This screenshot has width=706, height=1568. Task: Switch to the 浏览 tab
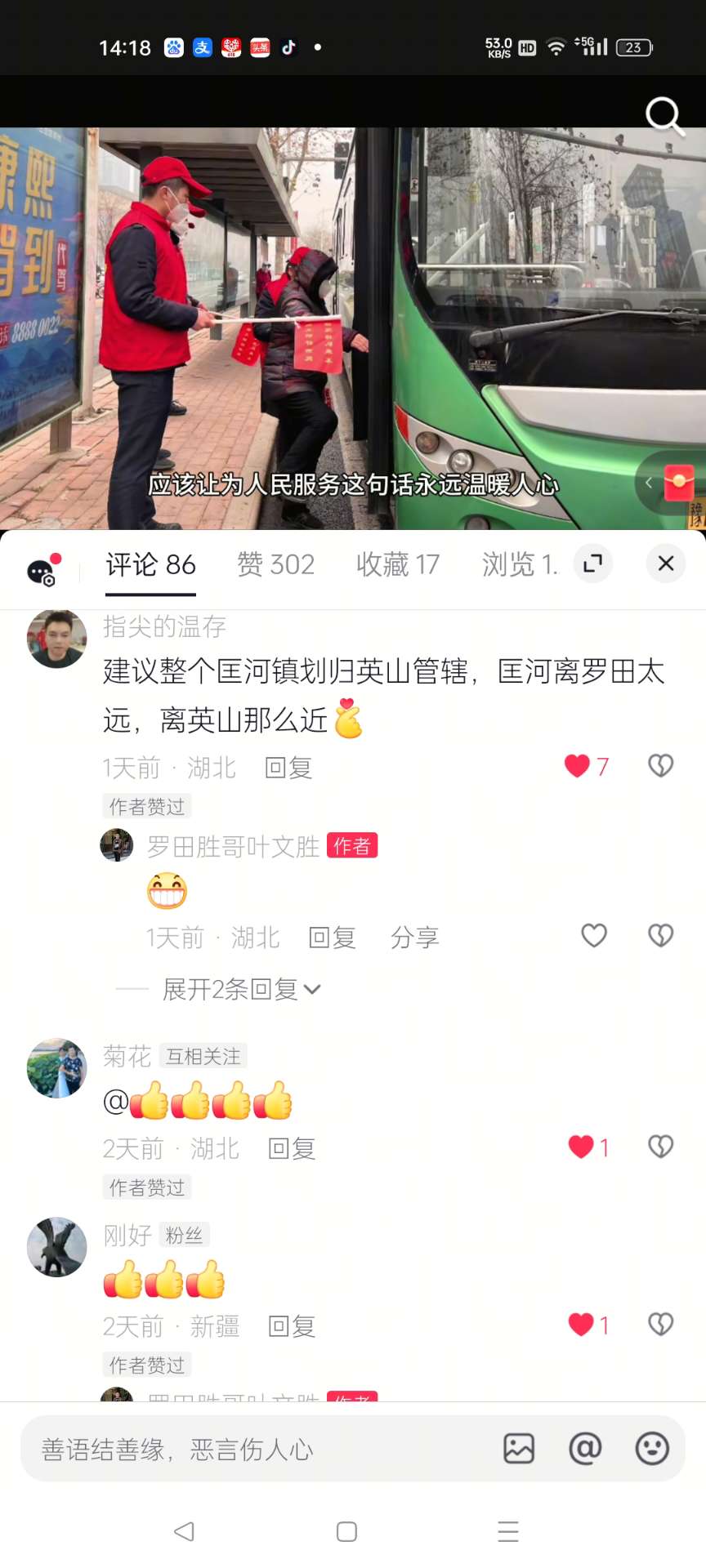tap(519, 564)
